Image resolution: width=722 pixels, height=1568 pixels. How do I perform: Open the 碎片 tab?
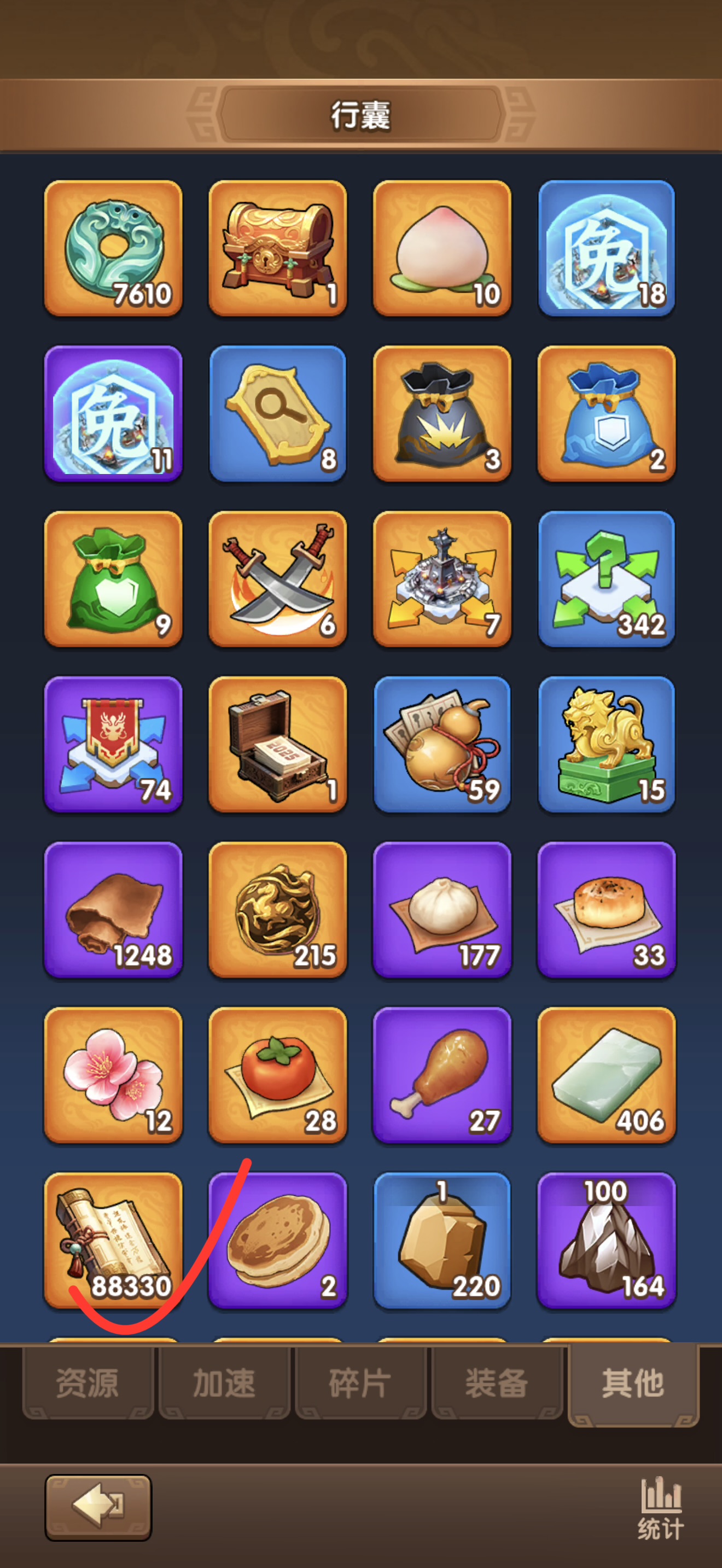pyautogui.click(x=360, y=1382)
